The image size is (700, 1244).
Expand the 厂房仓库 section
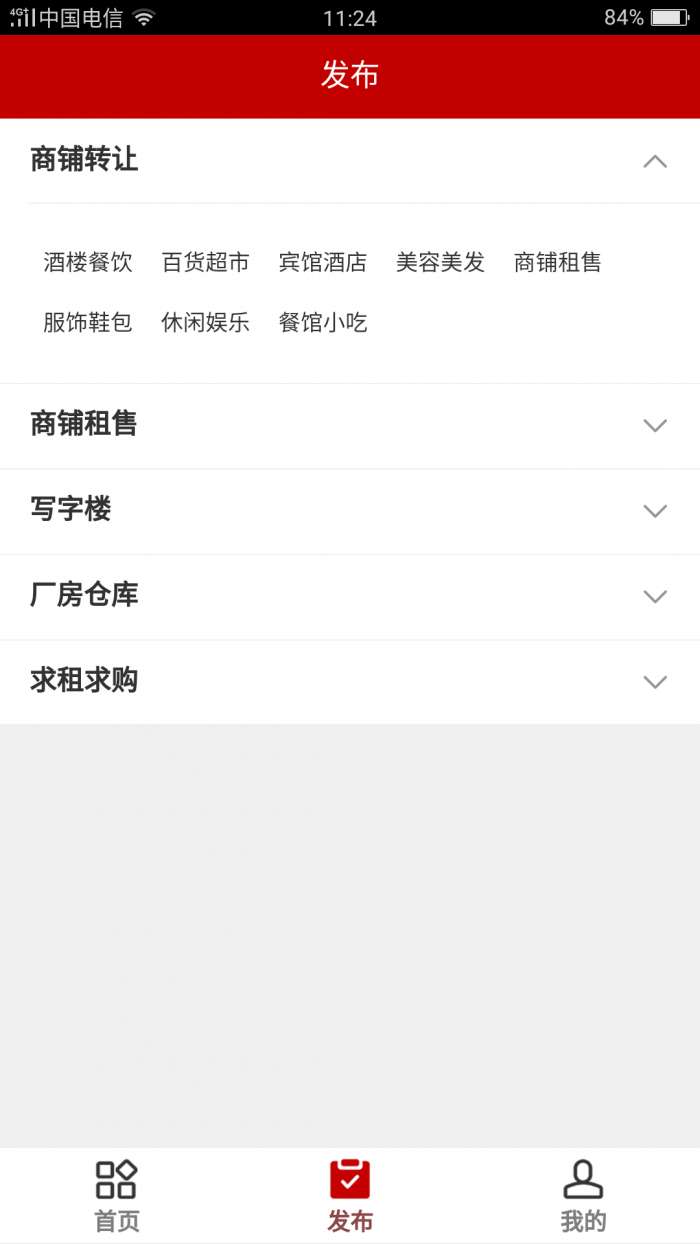point(350,596)
